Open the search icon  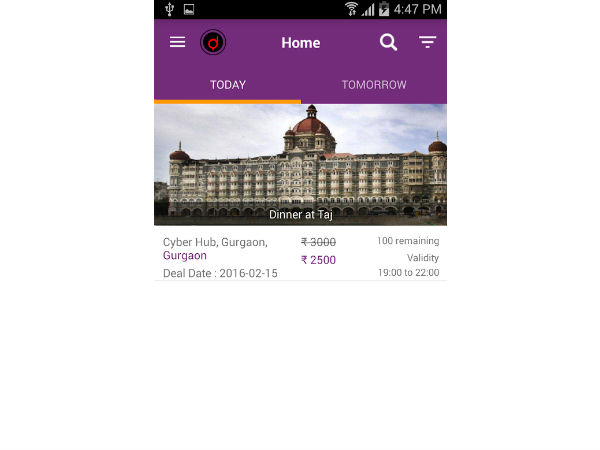pos(388,42)
